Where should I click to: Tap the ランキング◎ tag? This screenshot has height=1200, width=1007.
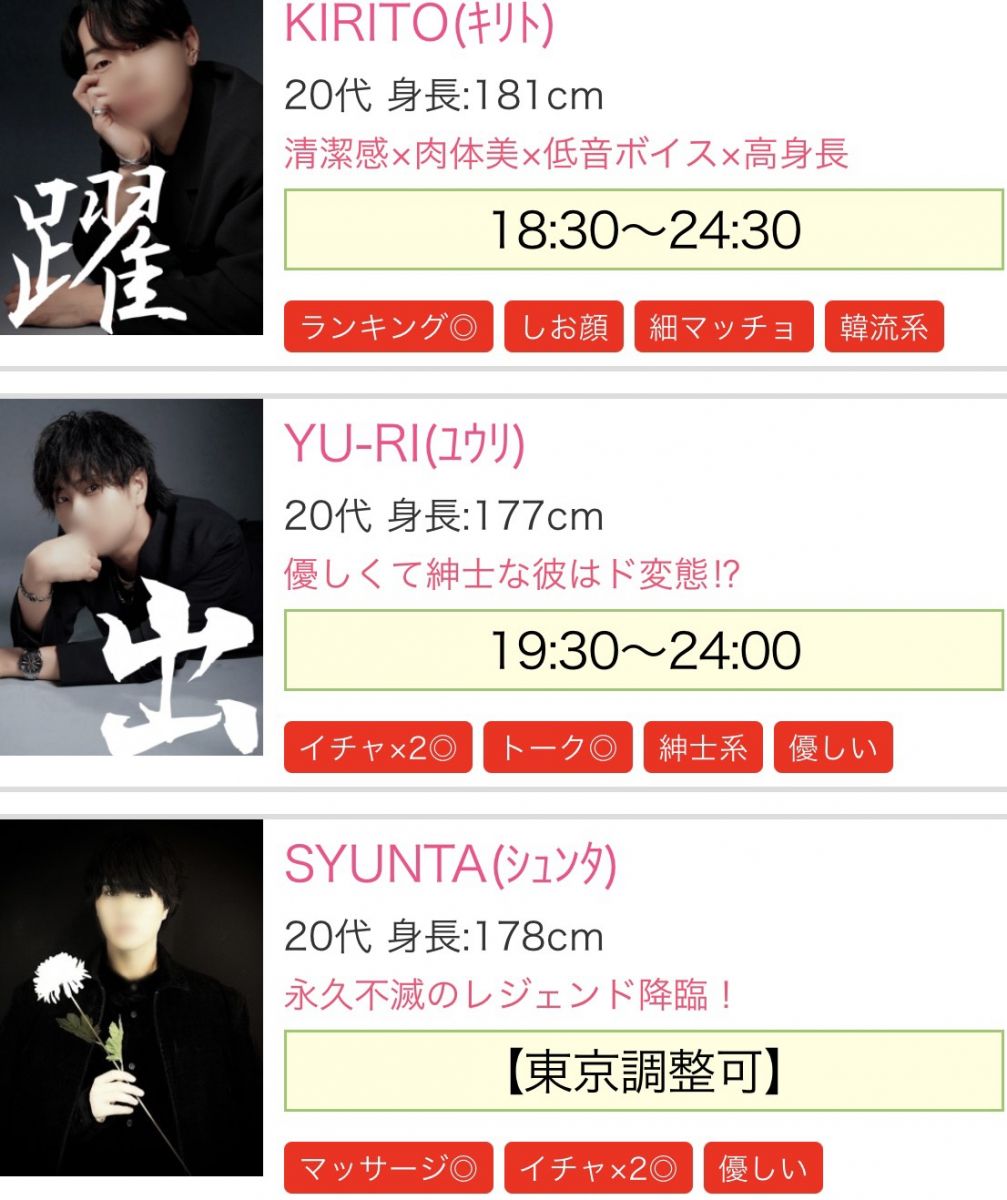[x=388, y=327]
